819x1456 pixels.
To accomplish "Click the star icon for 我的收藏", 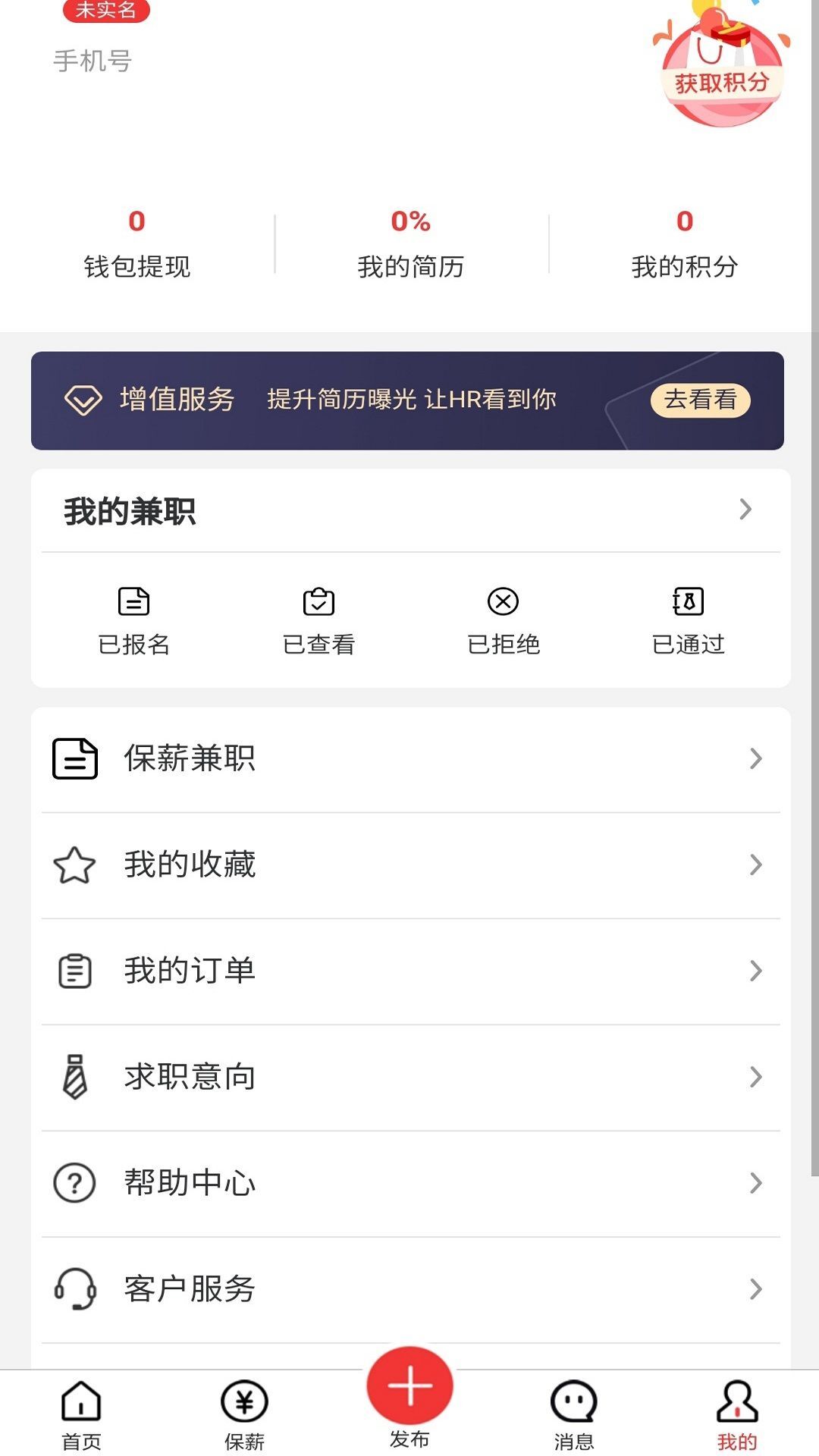I will click(74, 864).
